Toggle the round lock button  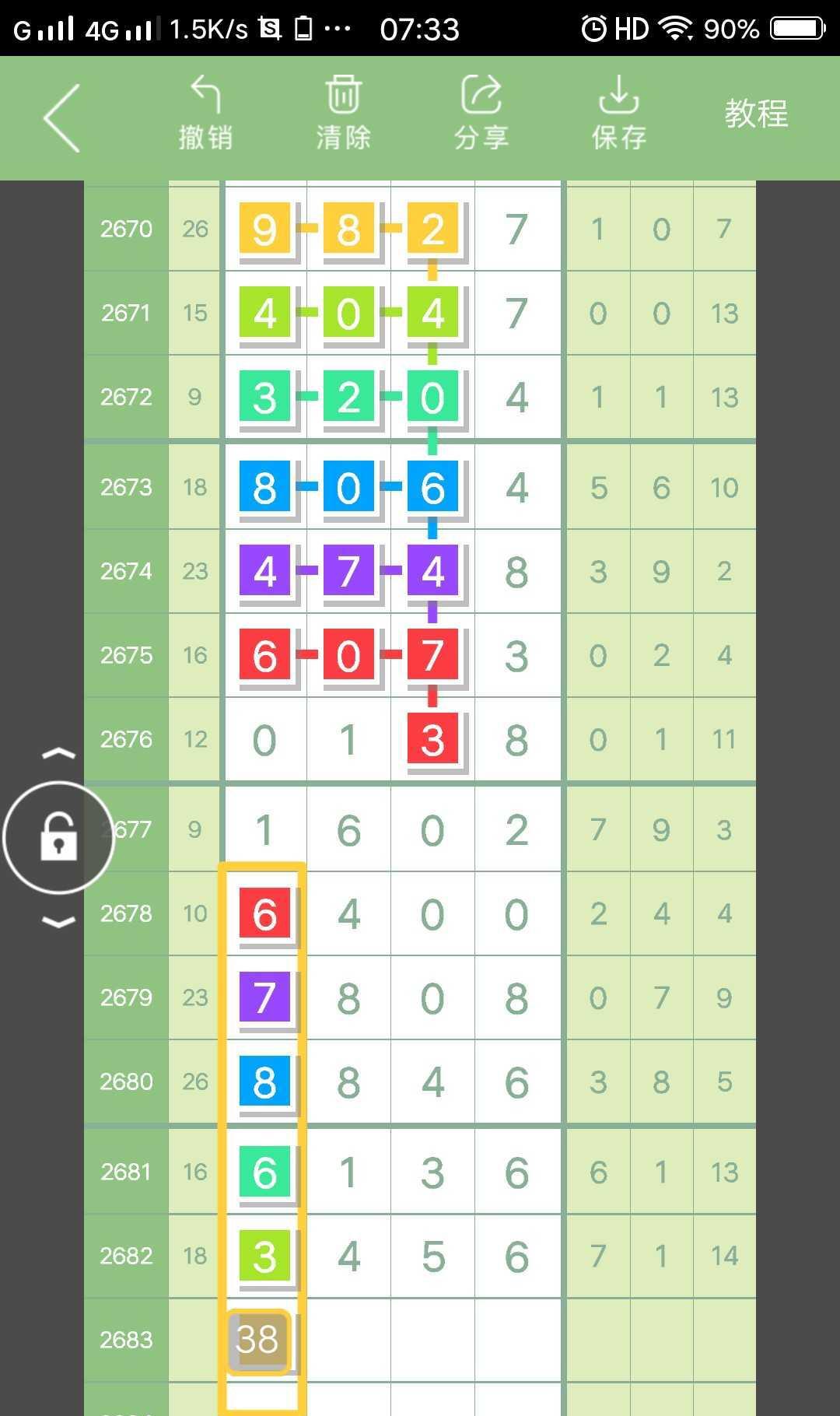pyautogui.click(x=59, y=837)
